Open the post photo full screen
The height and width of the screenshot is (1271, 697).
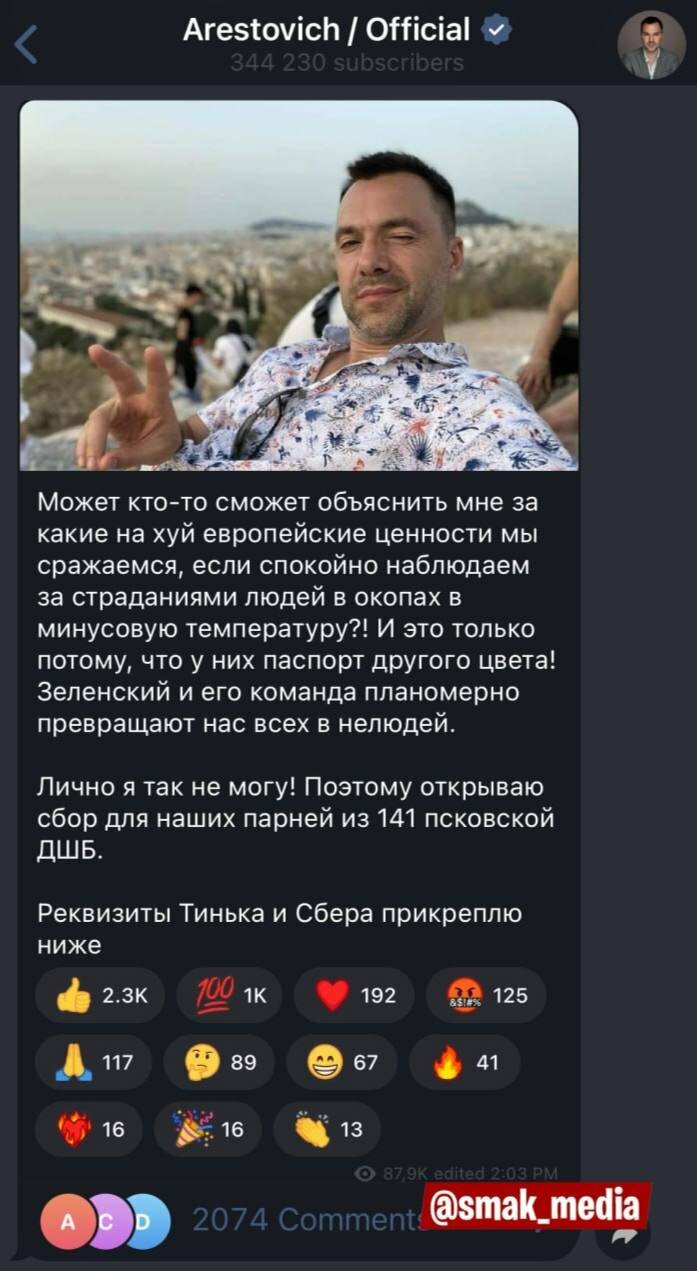tap(299, 285)
